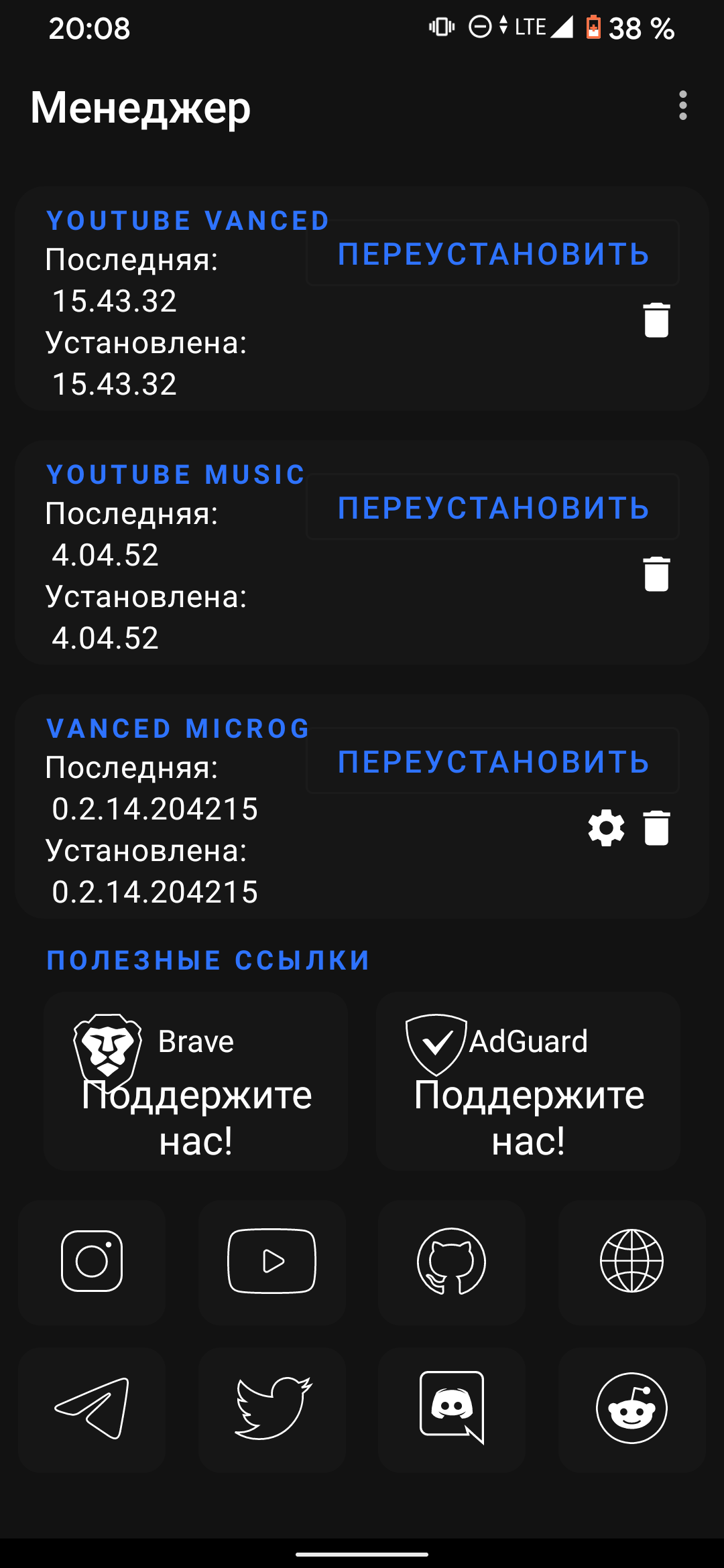Open the Discord server link
Screen dimensions: 724x1568
click(x=451, y=1409)
